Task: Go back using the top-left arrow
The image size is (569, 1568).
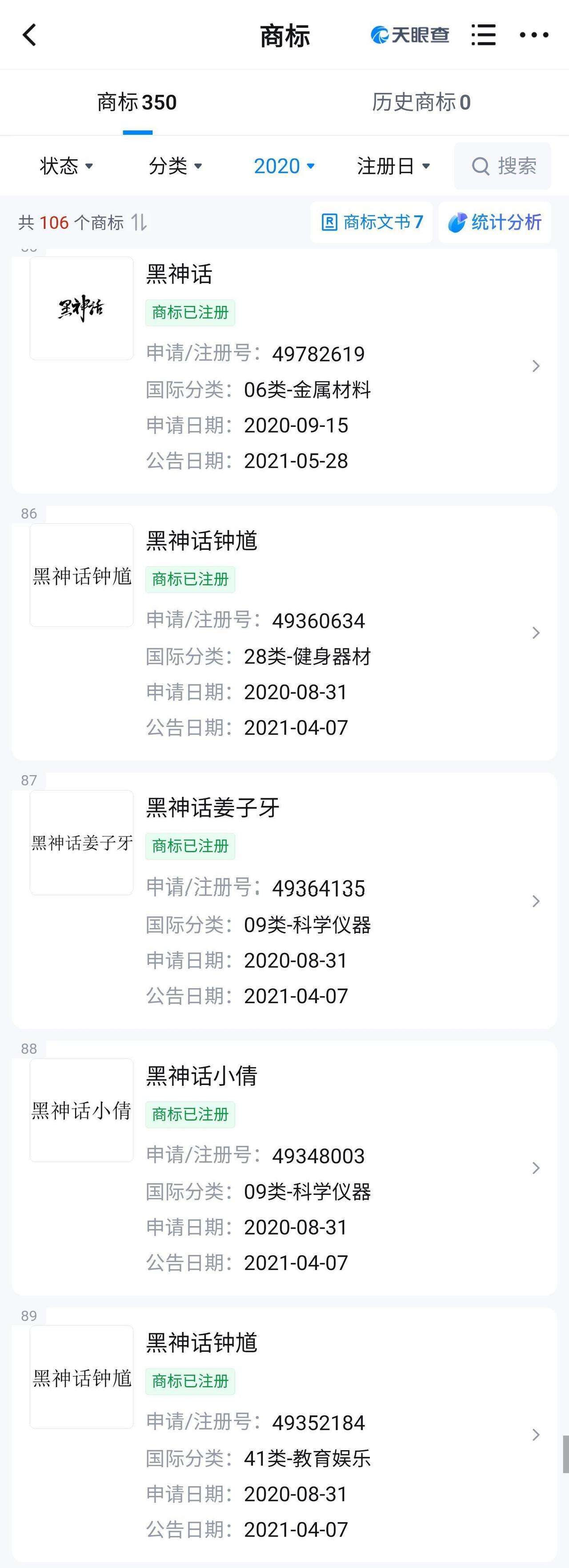Action: click(x=29, y=35)
